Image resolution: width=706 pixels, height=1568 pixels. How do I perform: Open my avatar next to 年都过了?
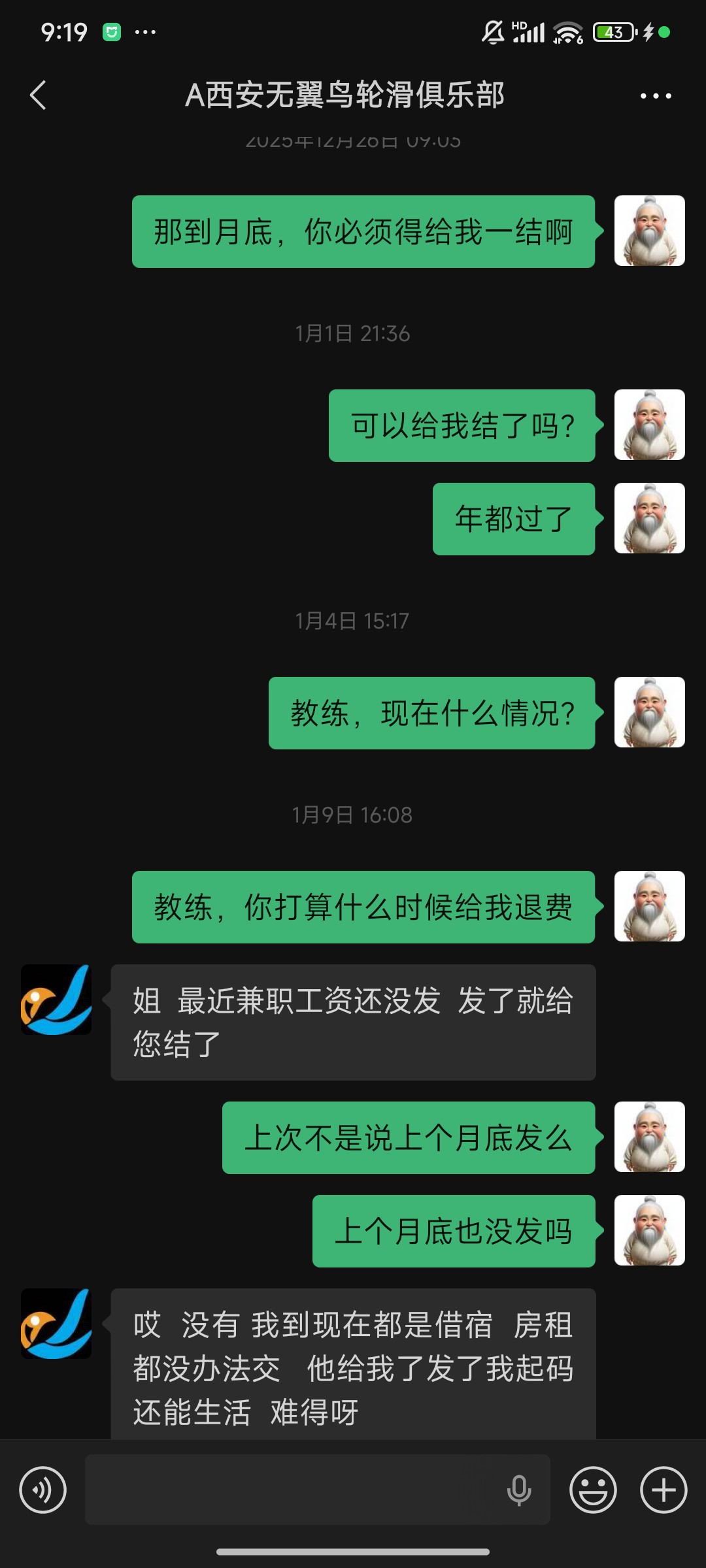(x=649, y=518)
